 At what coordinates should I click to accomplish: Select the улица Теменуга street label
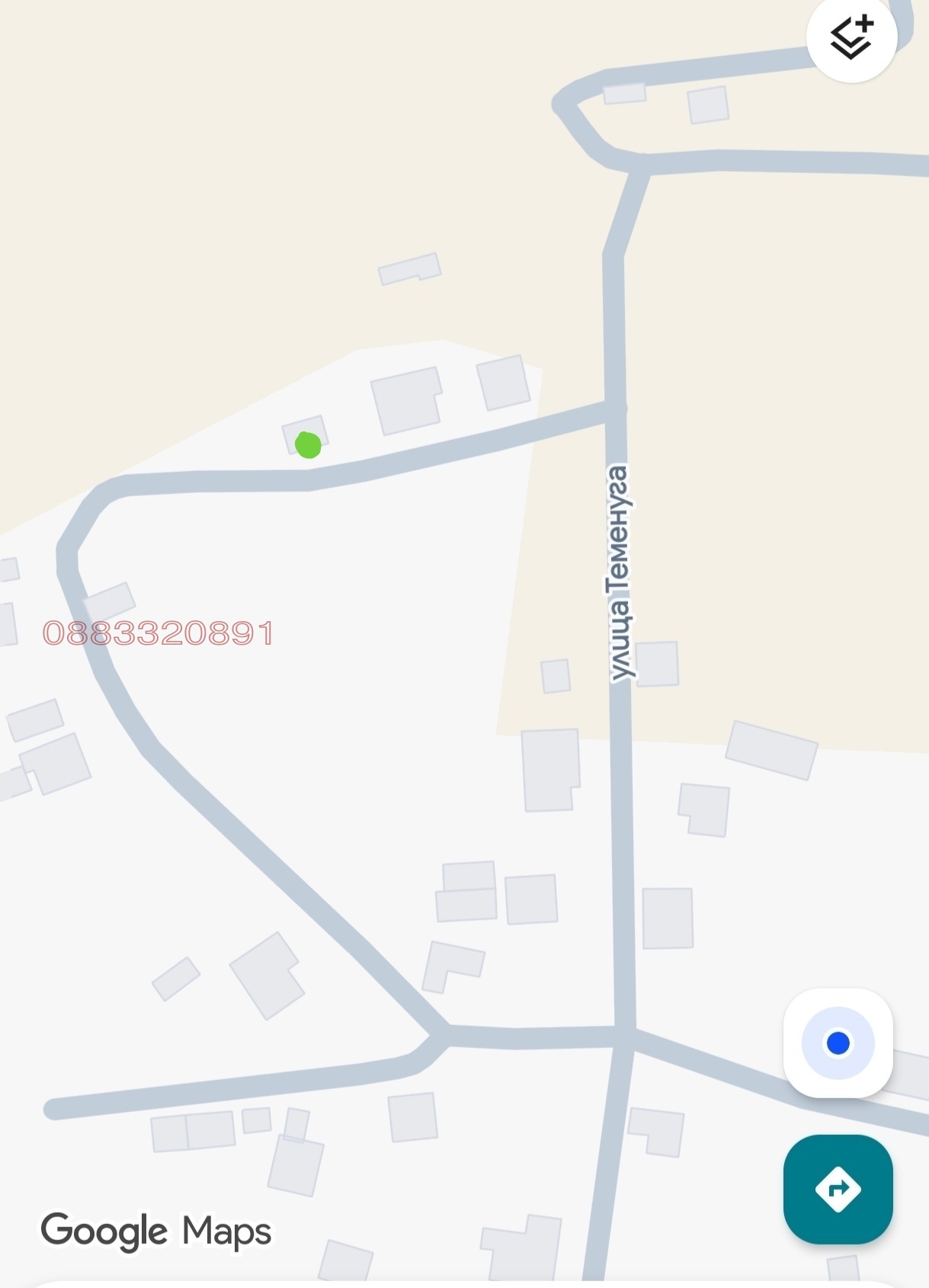[x=619, y=572]
